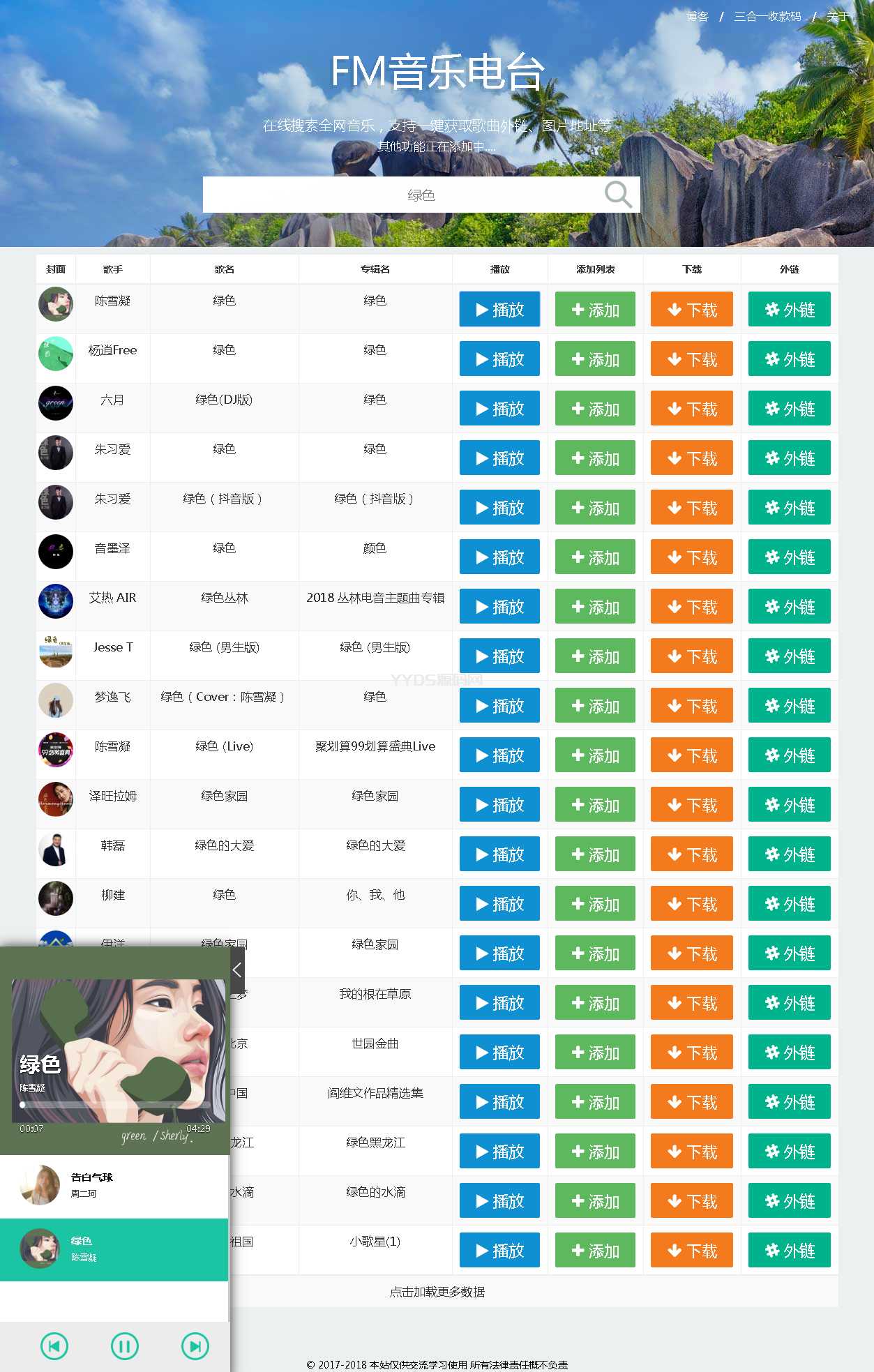Skip to the next track

coord(195,1345)
